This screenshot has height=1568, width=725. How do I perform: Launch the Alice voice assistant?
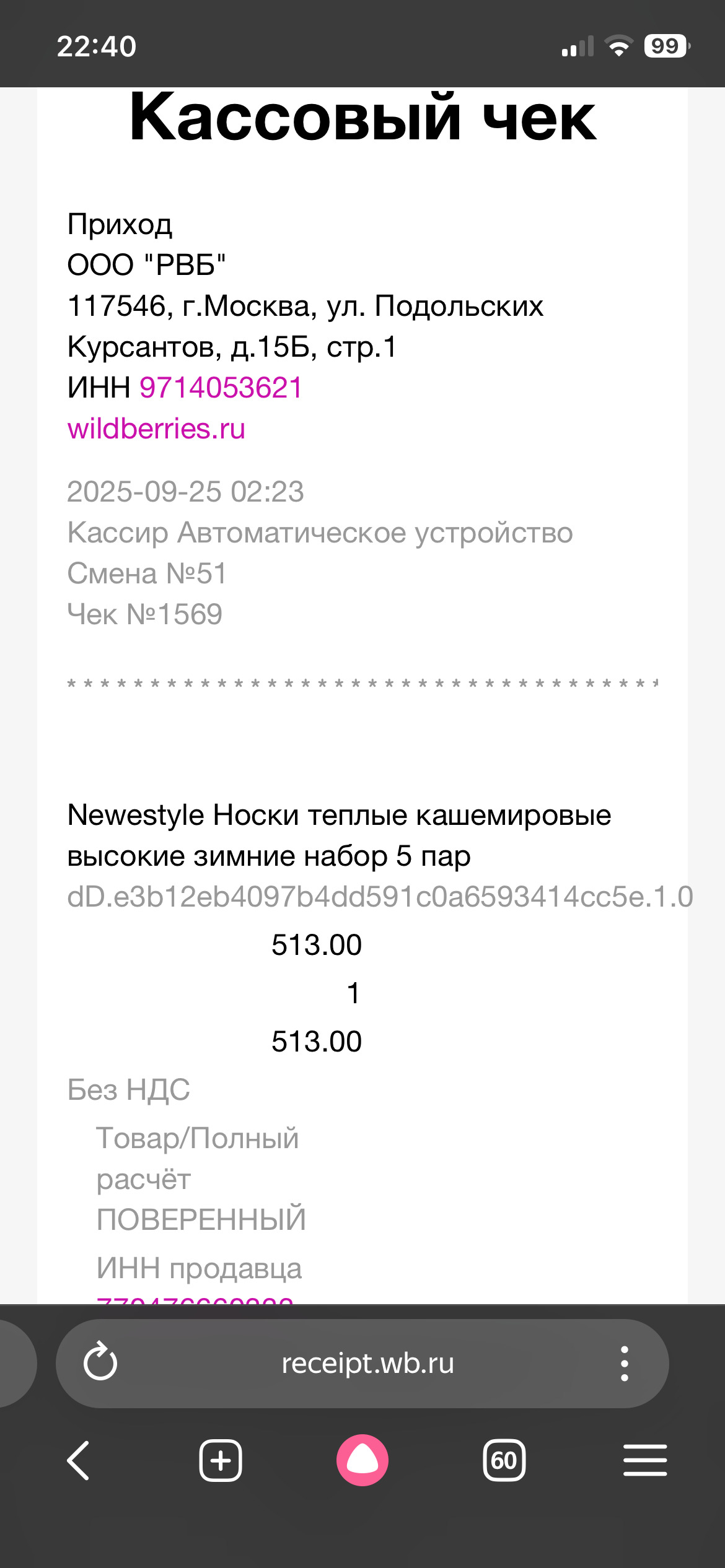tap(362, 1460)
